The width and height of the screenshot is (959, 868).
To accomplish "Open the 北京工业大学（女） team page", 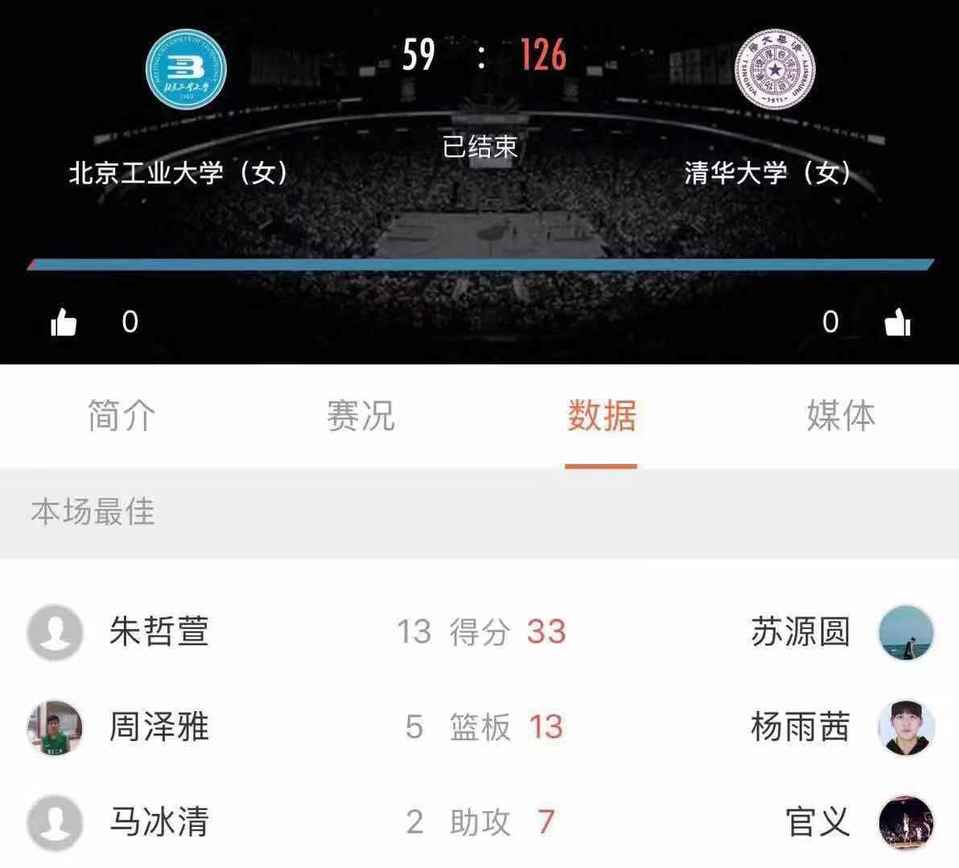I will click(185, 70).
